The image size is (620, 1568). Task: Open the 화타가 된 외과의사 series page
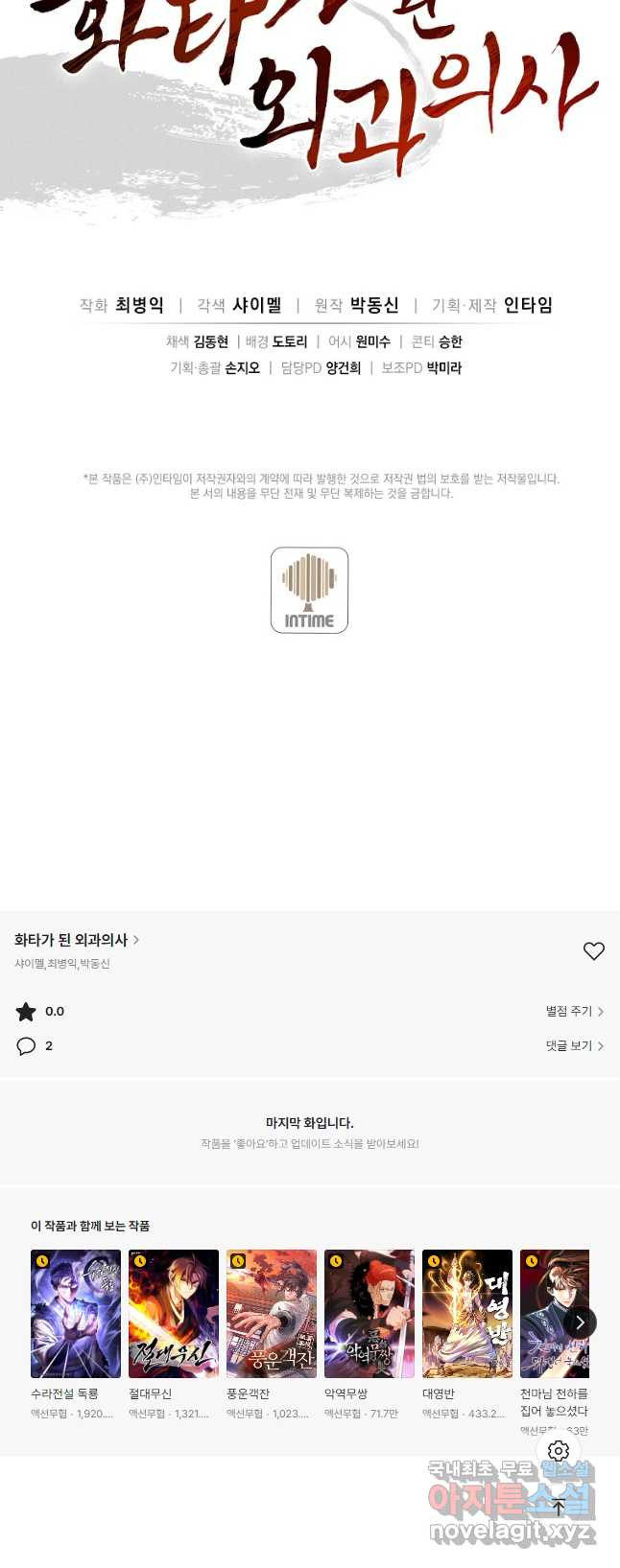point(76,940)
